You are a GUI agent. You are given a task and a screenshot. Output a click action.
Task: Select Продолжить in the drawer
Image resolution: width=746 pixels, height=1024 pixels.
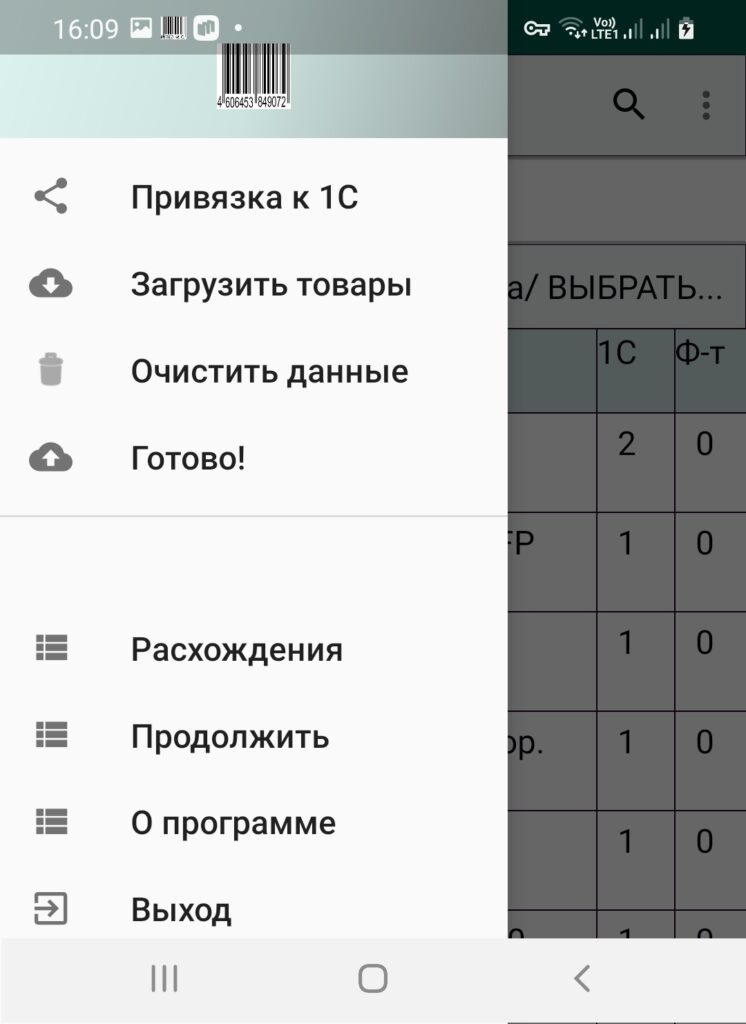coord(229,737)
